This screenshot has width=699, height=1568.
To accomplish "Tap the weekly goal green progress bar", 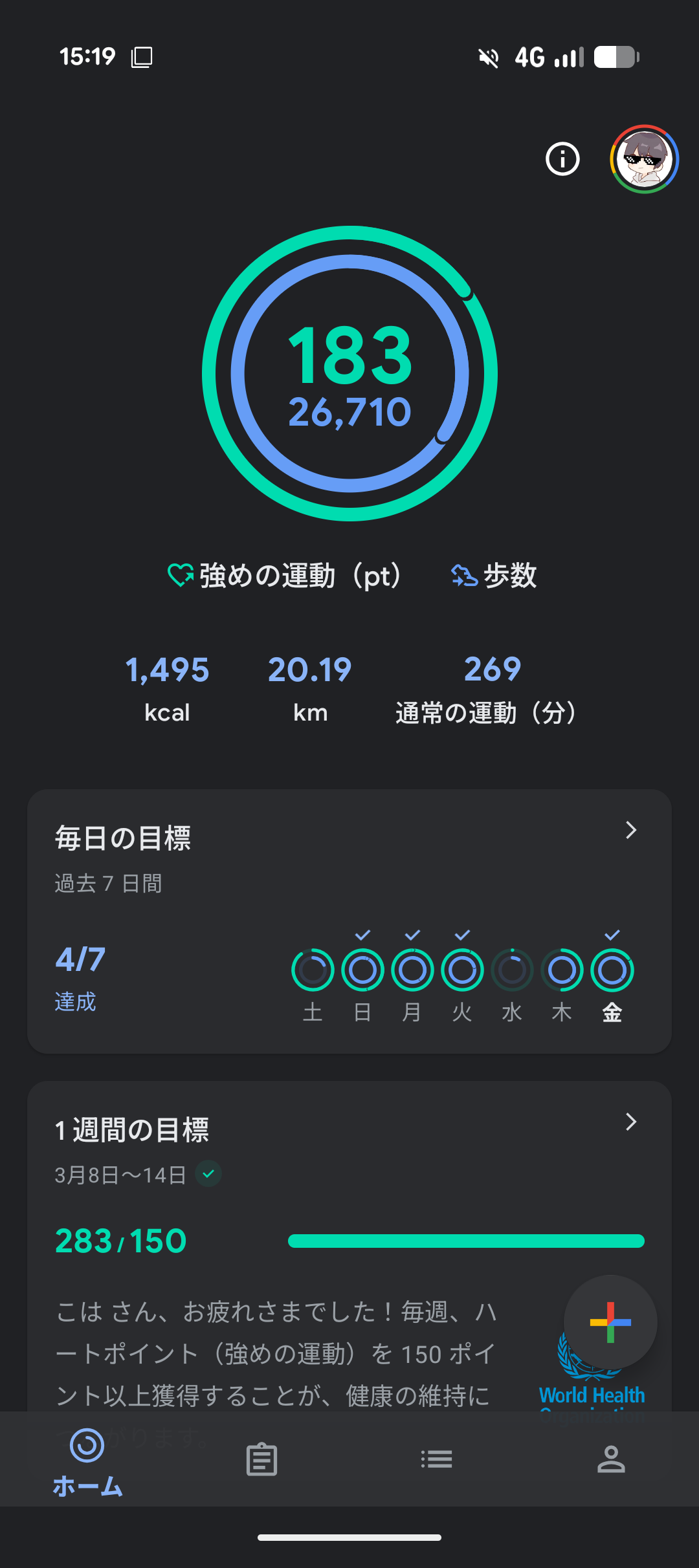I will click(x=466, y=1242).
